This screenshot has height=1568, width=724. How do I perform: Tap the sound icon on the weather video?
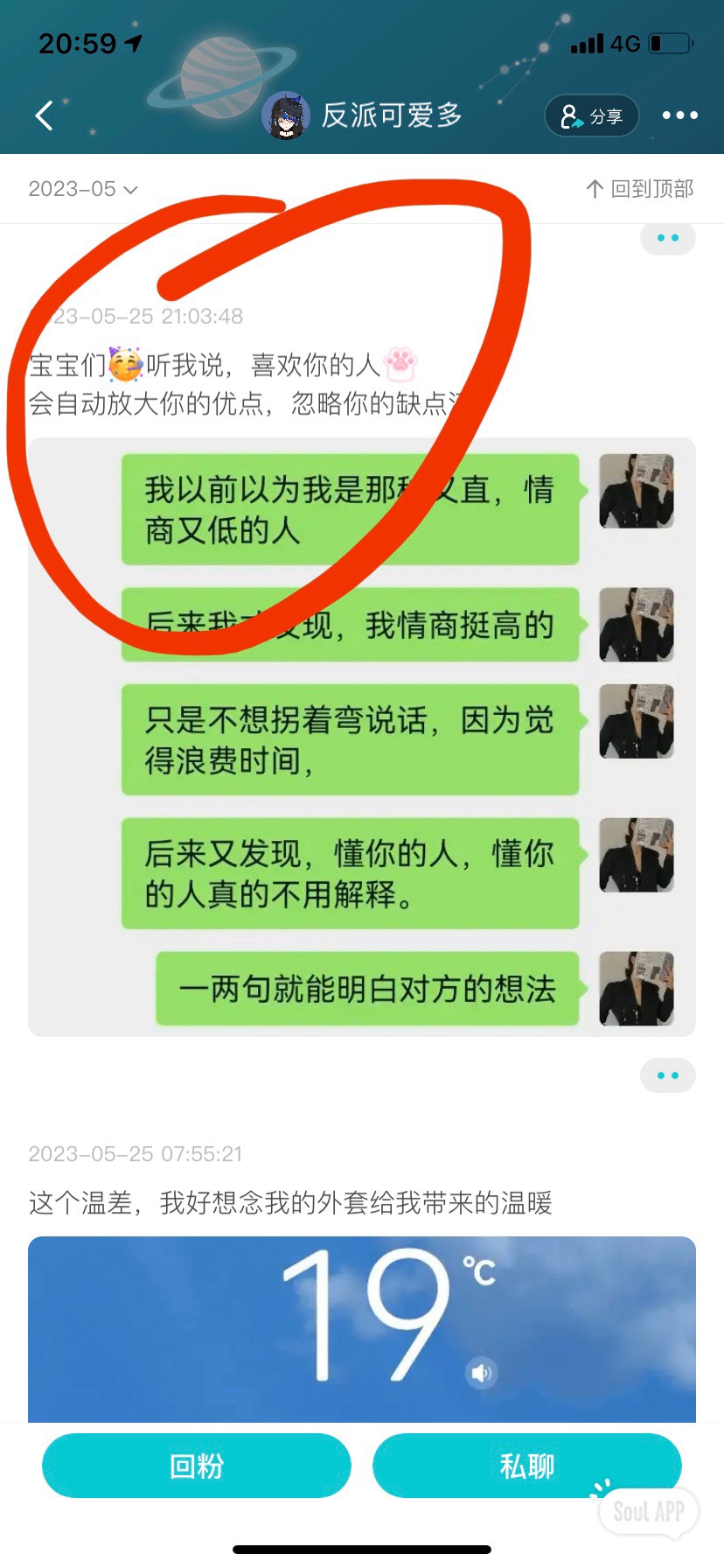[481, 1373]
